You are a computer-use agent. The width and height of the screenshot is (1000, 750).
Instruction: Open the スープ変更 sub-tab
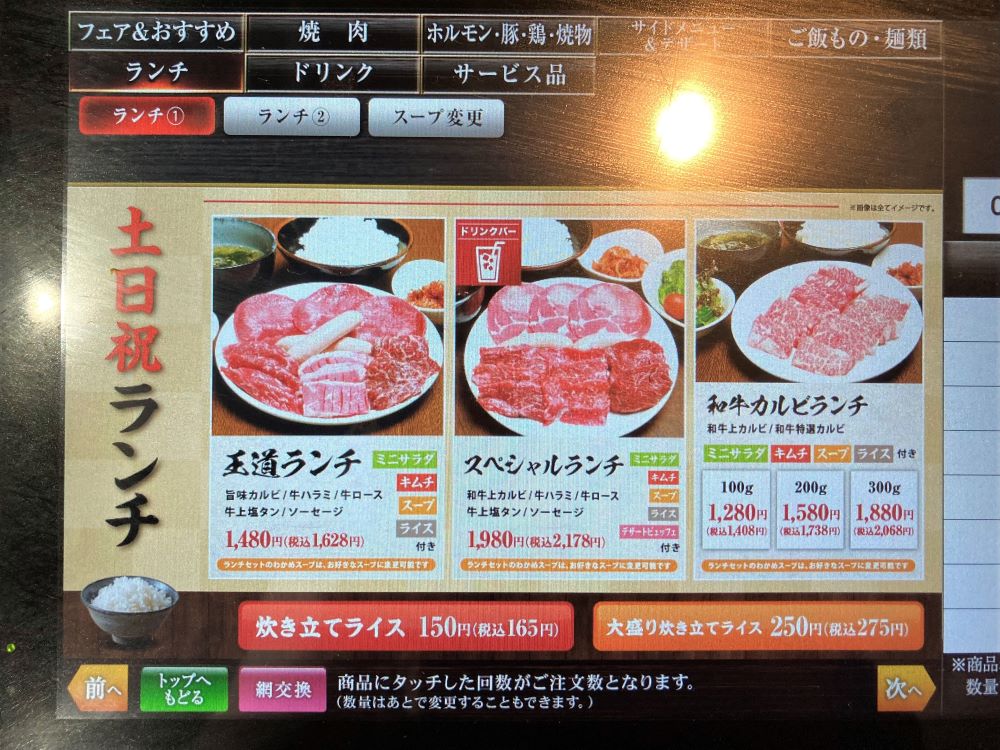click(x=435, y=118)
